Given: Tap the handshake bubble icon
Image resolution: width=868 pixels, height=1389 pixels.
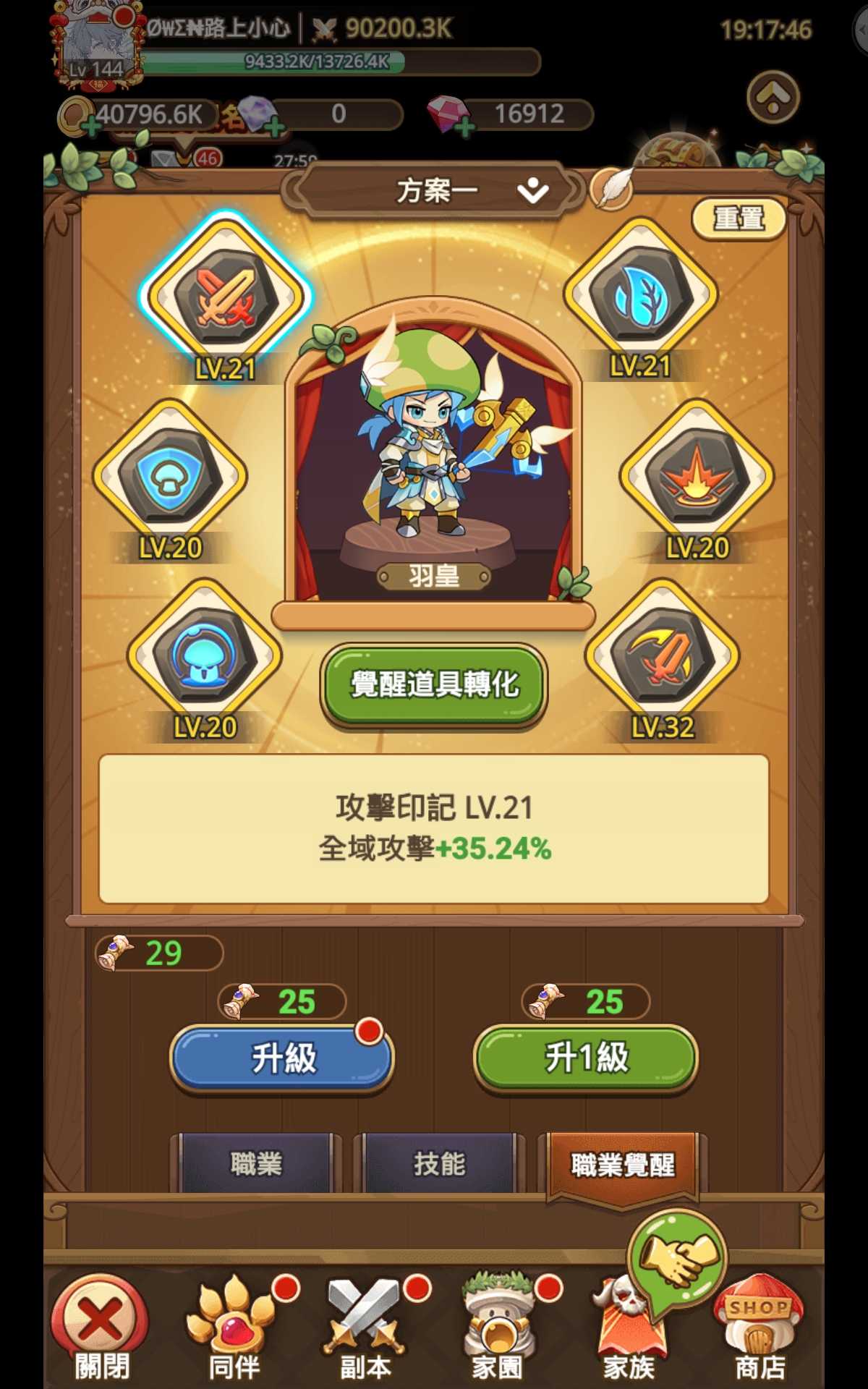Looking at the screenshot, I should [678, 1257].
